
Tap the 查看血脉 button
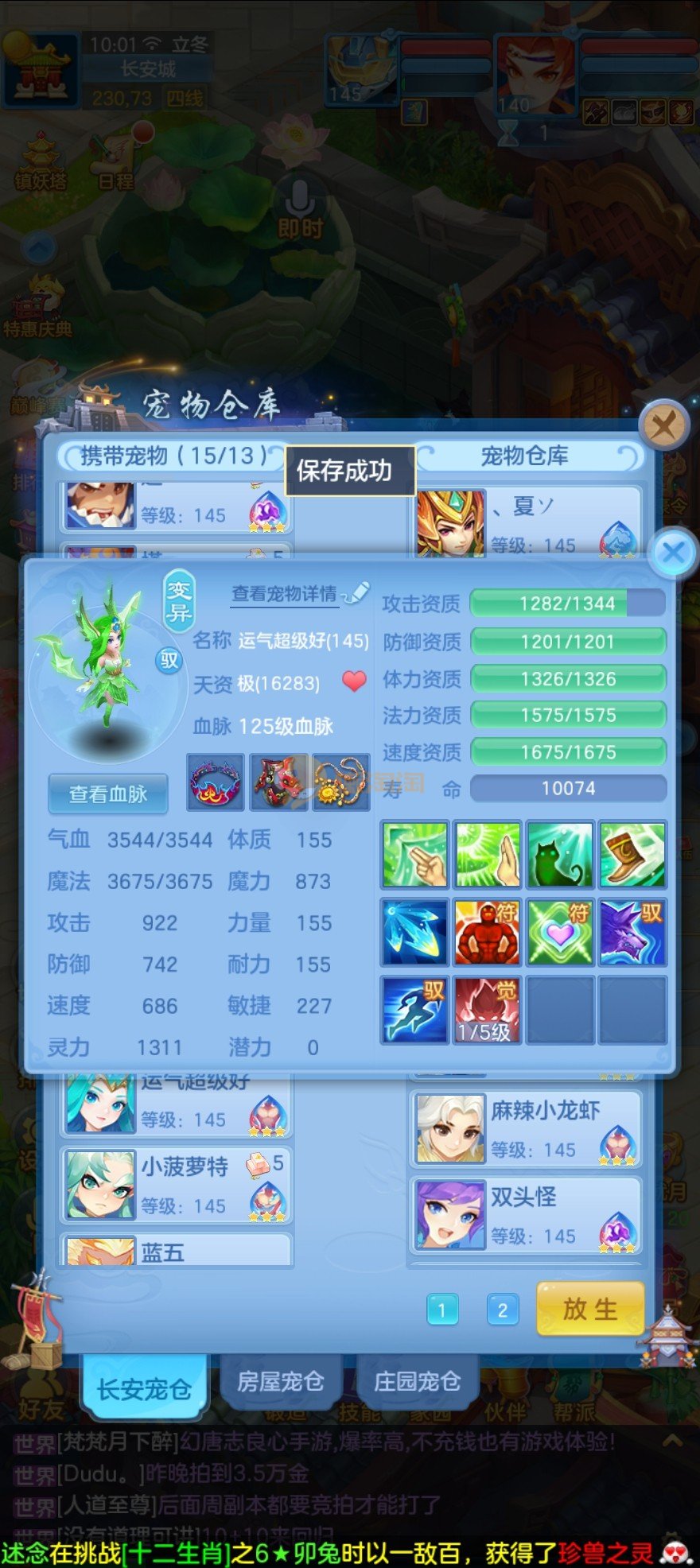pyautogui.click(x=108, y=794)
